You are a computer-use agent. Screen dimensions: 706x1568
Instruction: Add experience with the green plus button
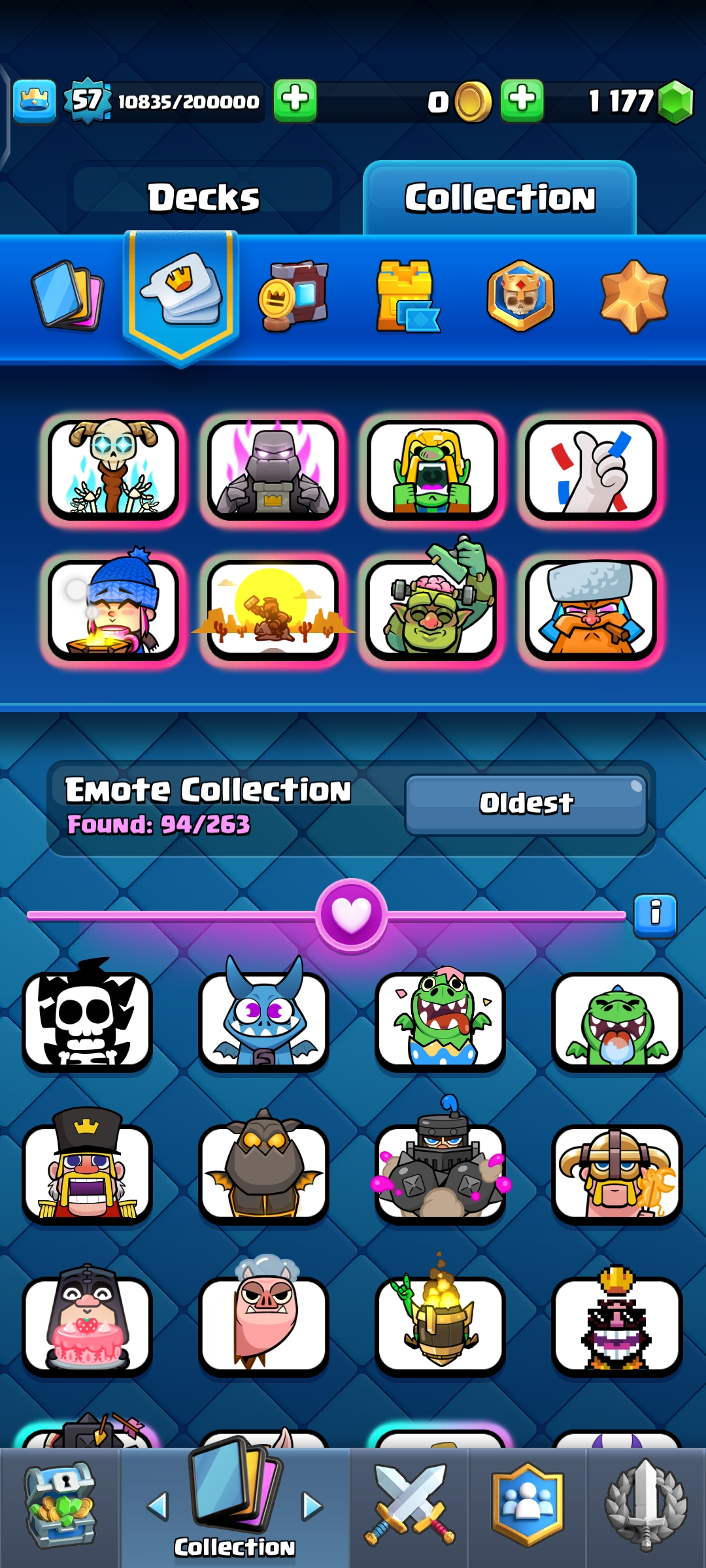[x=295, y=101]
